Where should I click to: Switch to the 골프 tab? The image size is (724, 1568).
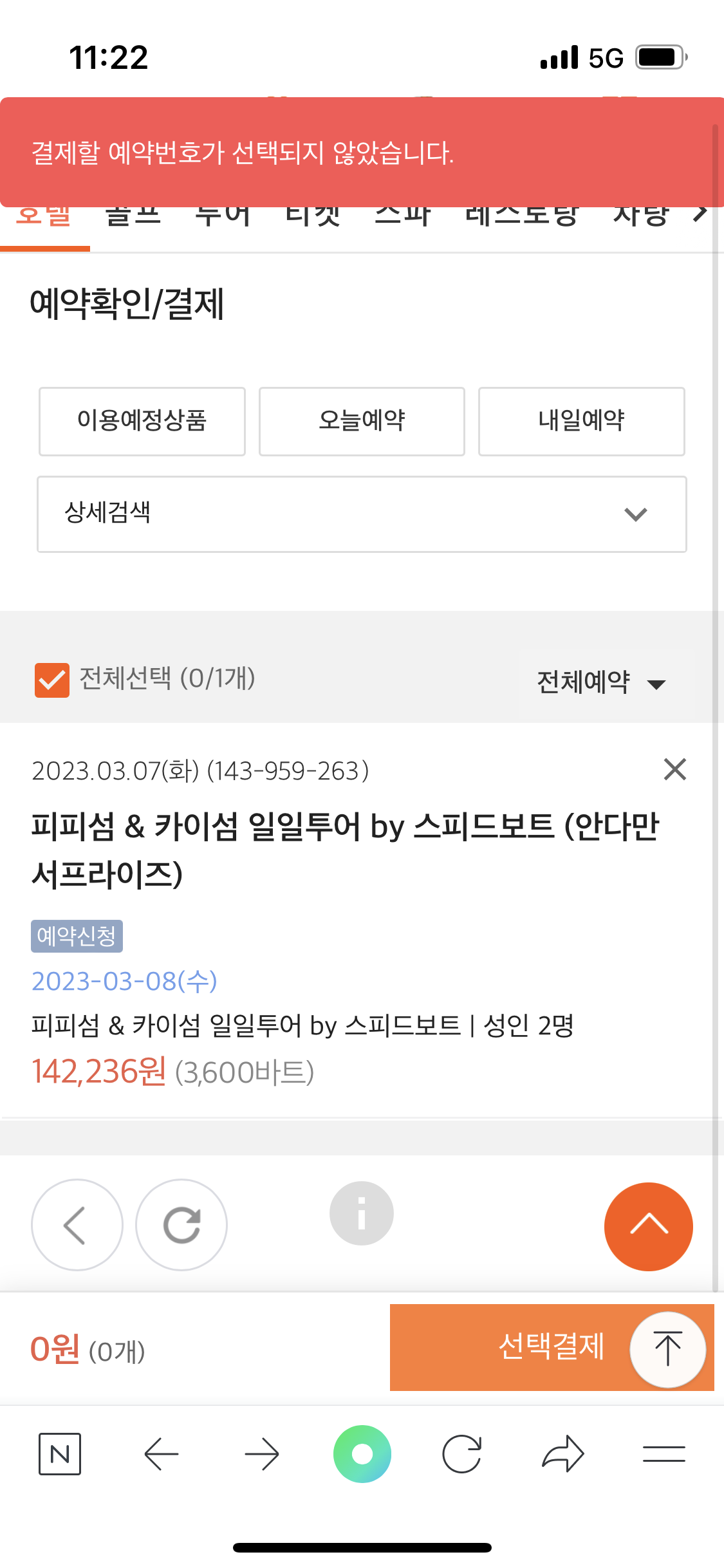click(x=133, y=216)
